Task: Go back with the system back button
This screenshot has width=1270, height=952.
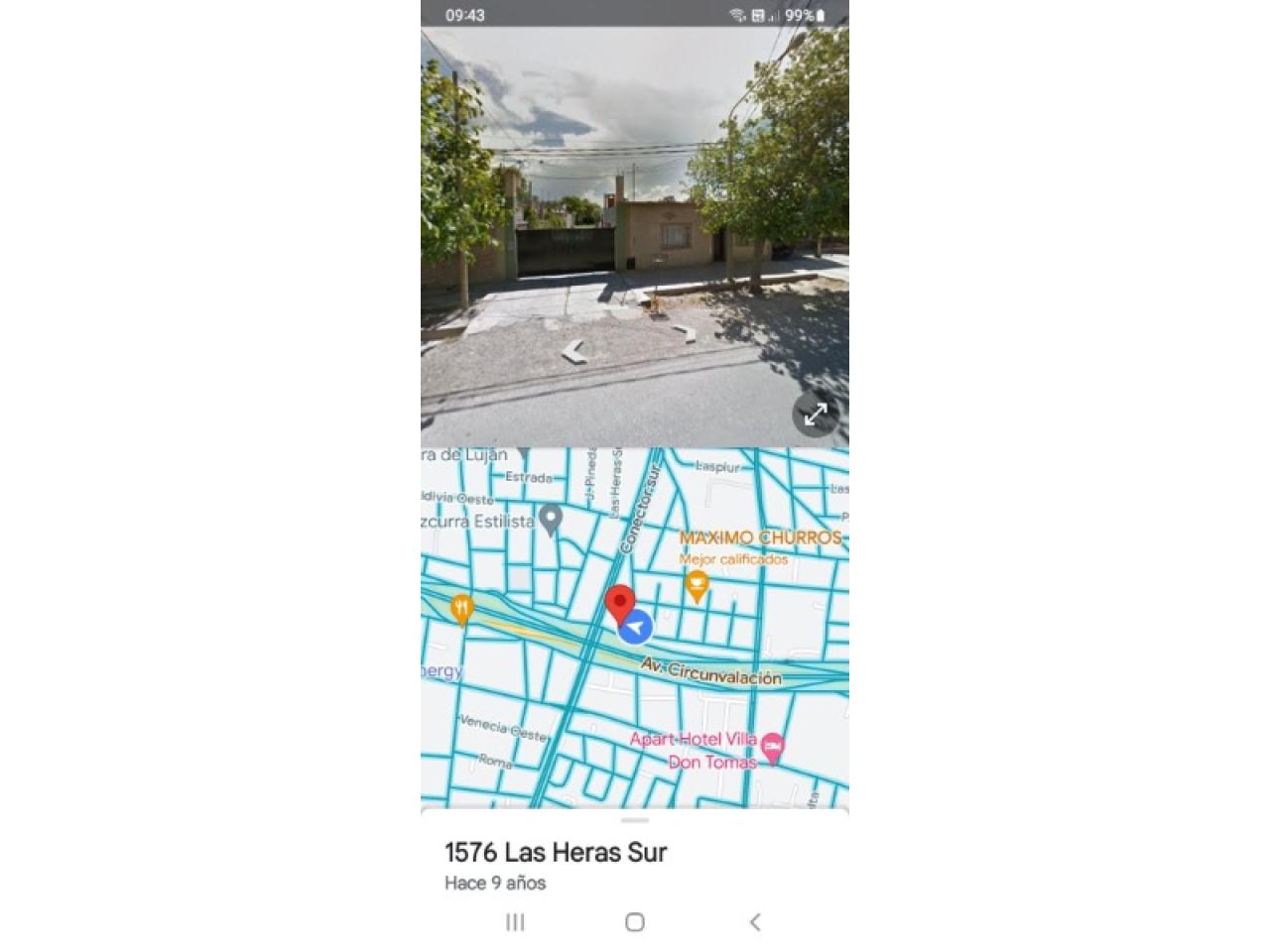Action: (755, 922)
